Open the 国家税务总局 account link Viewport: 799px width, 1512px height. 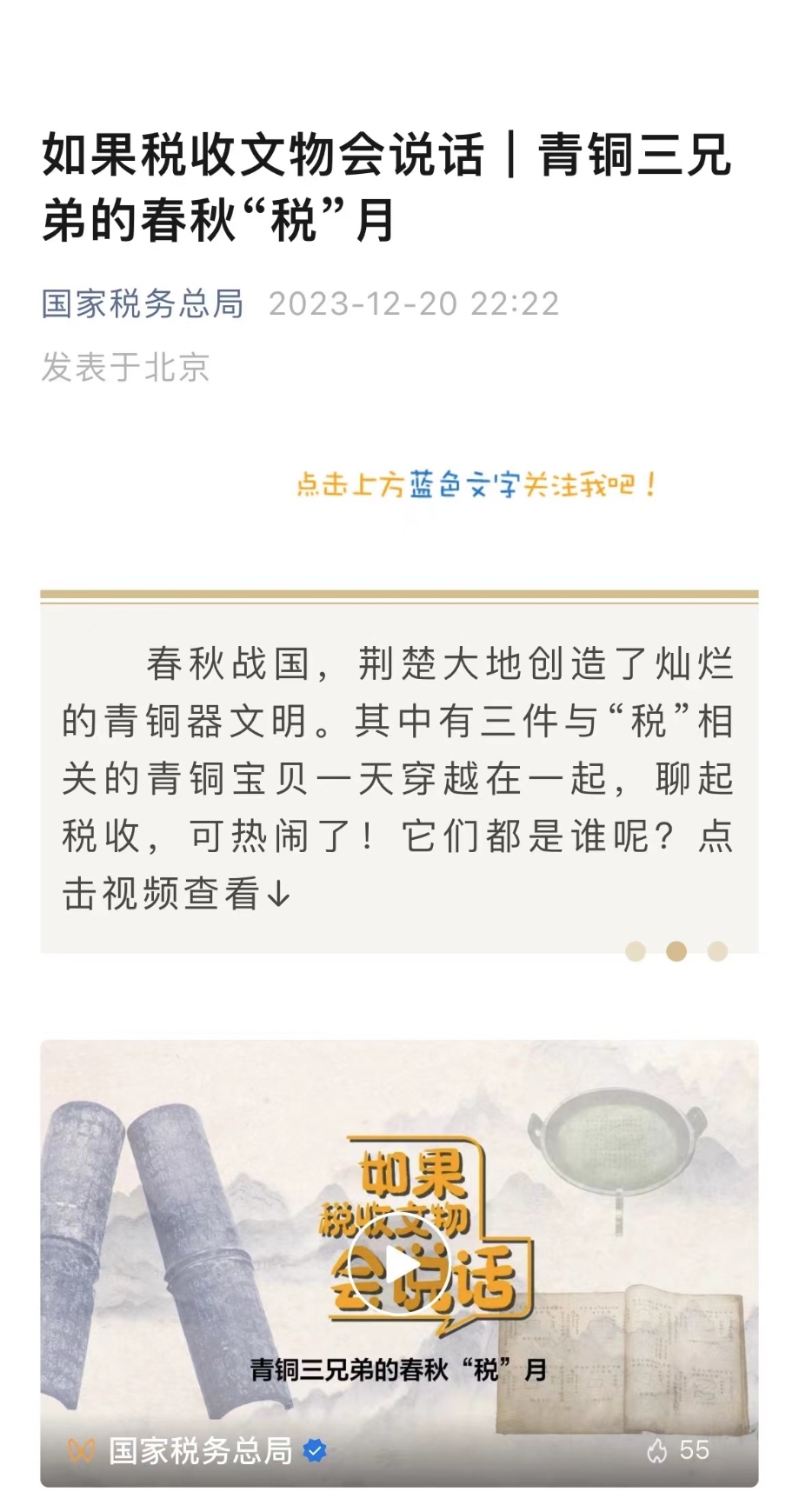(x=143, y=303)
